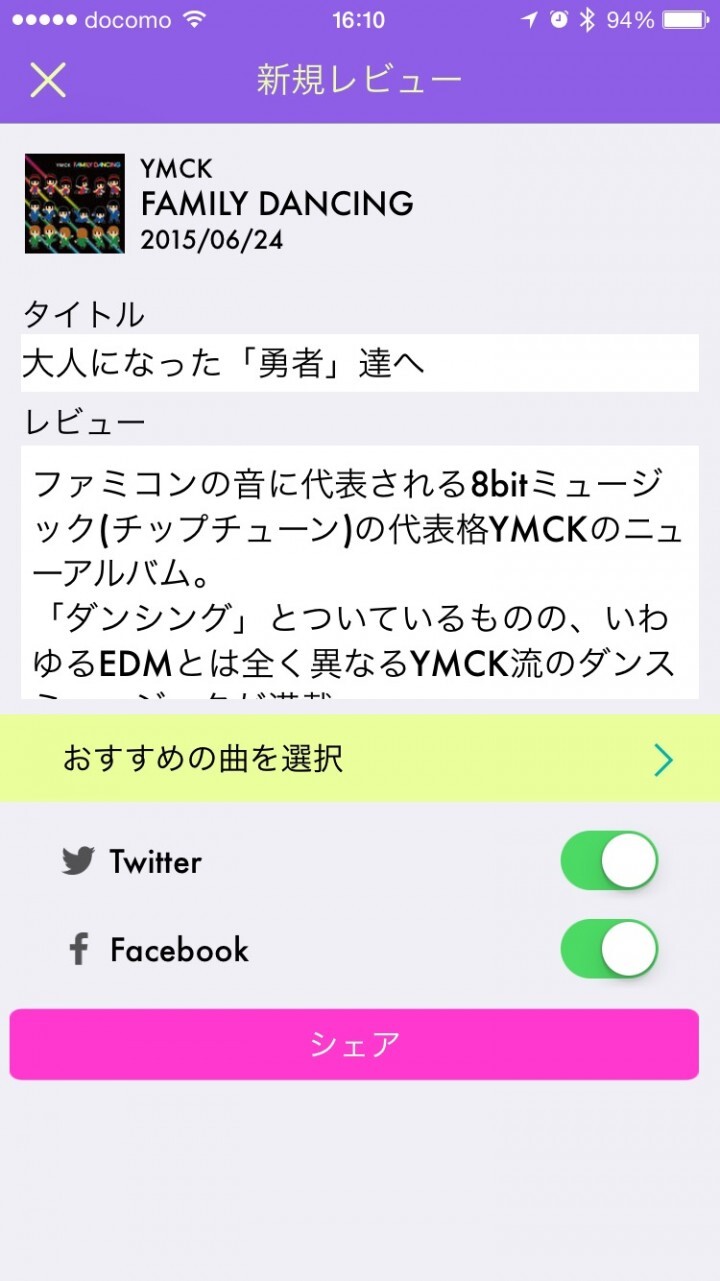Click the タイトル text input field
Screen dimensions: 720x1281
(x=360, y=363)
